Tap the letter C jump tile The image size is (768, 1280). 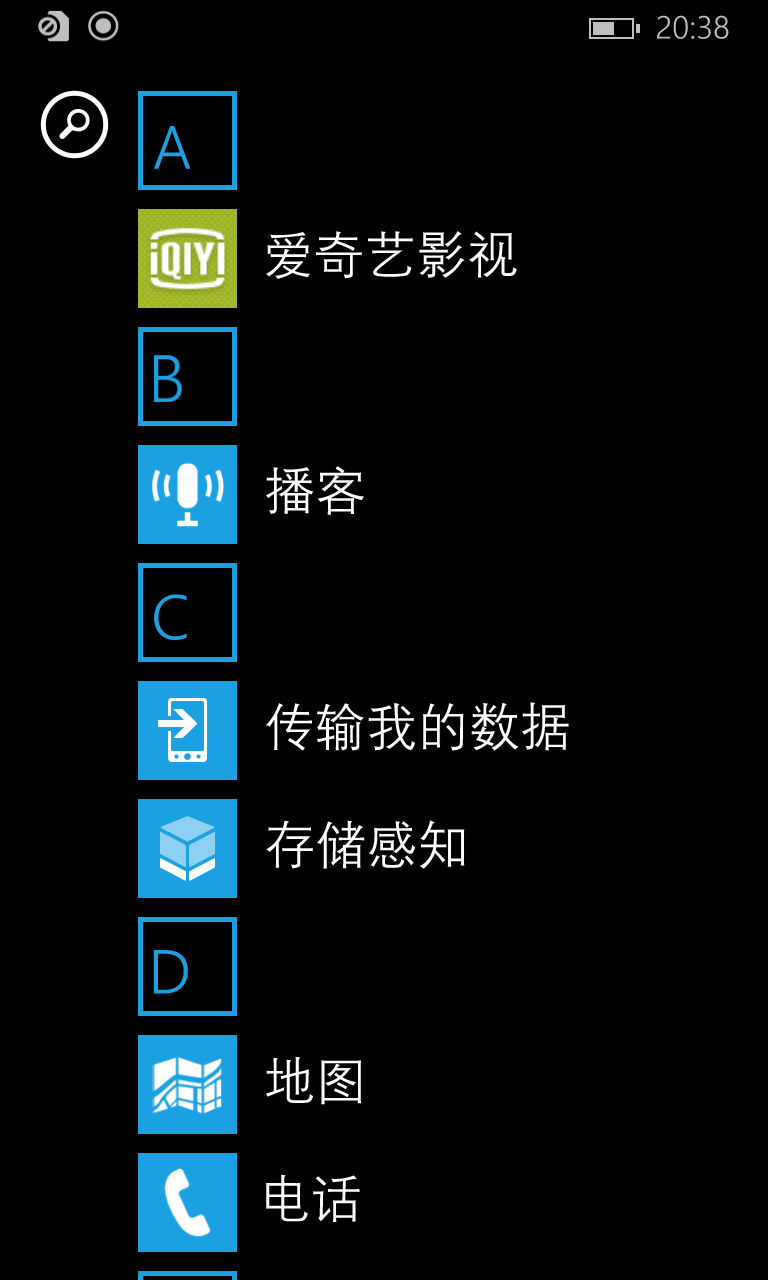[187, 612]
